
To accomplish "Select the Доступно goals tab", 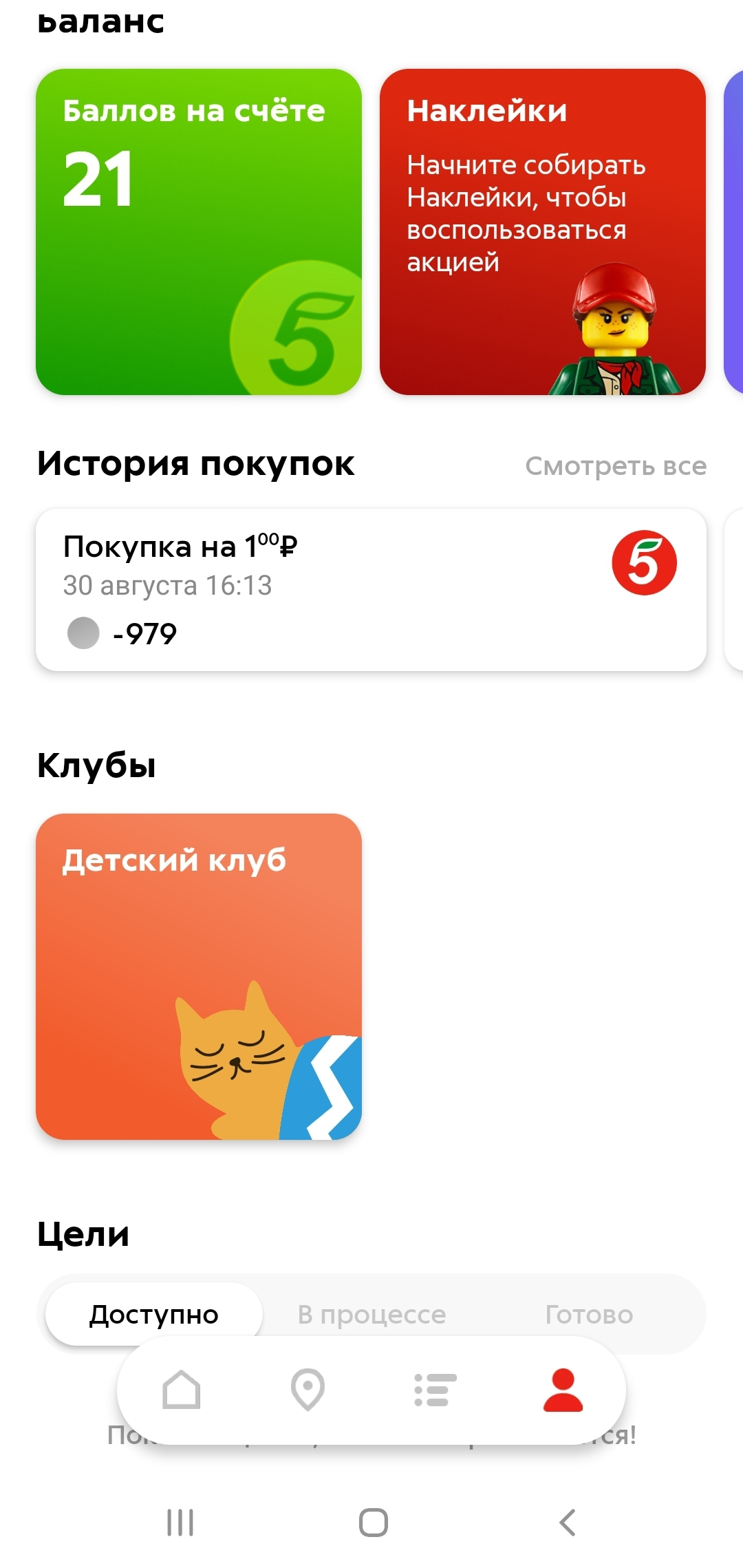I will (x=153, y=1314).
